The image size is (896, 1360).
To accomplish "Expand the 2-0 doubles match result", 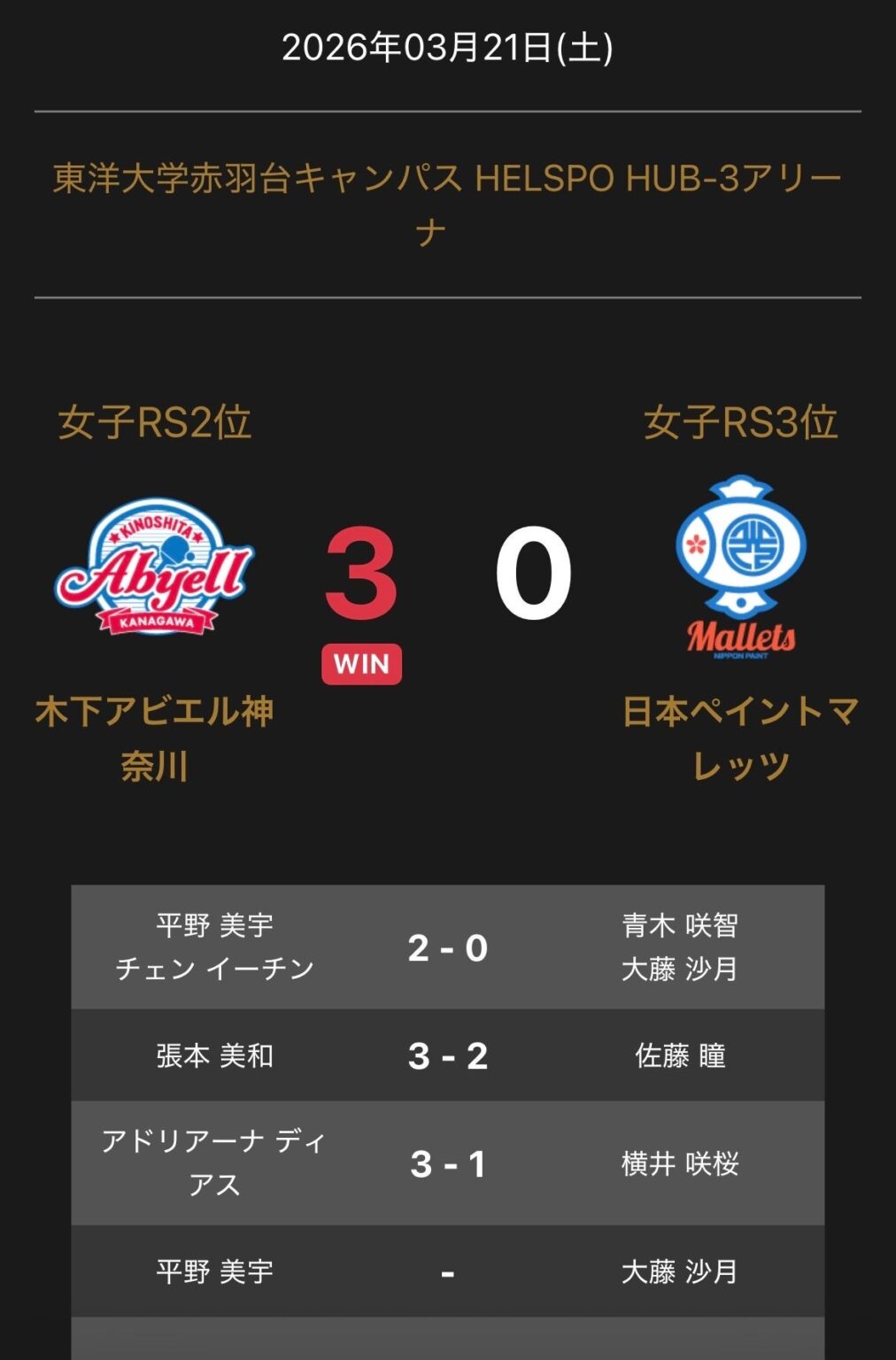I will coord(448,947).
